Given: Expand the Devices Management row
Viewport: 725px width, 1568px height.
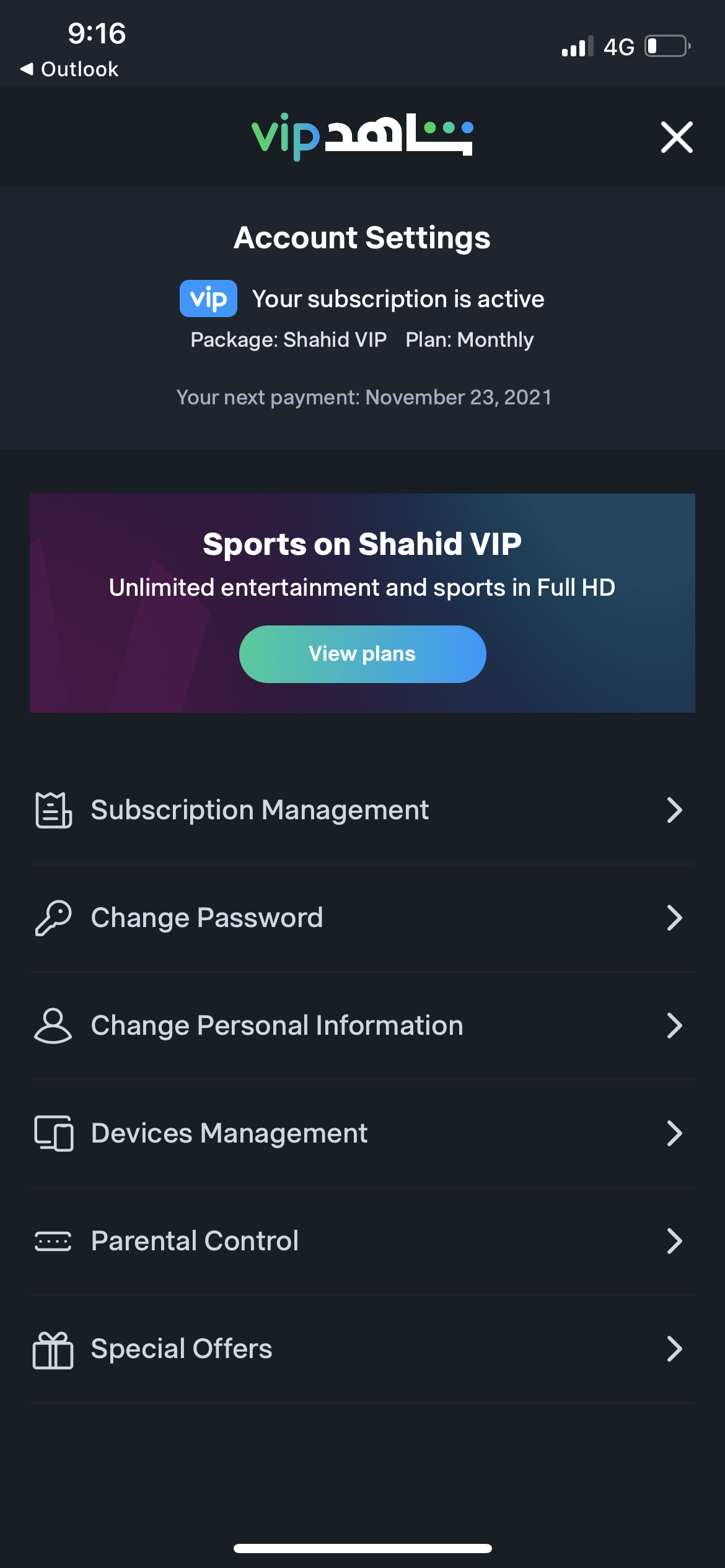Looking at the screenshot, I should click(675, 1133).
